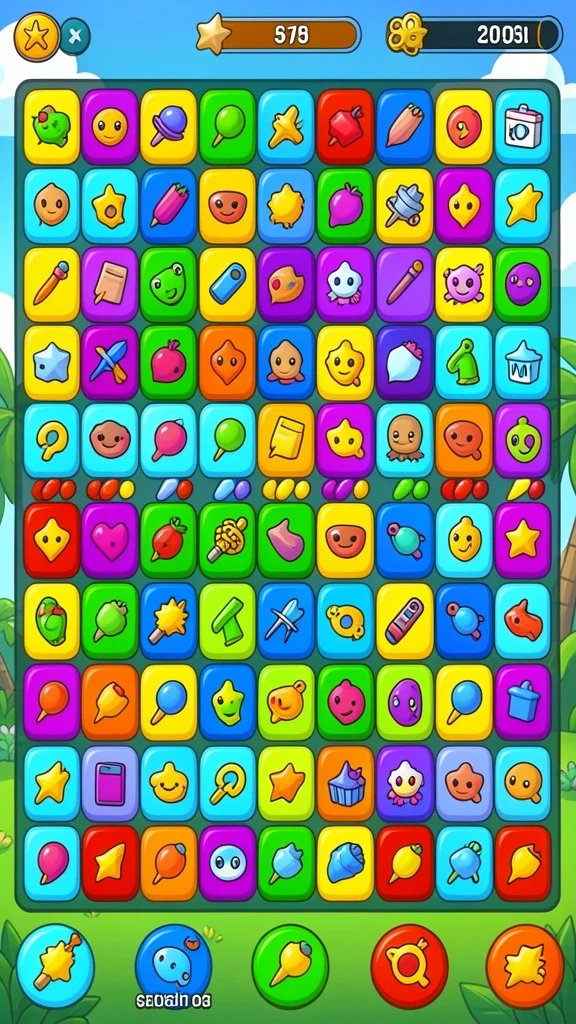Tap the gold star button in the top corner
The height and width of the screenshot is (1024, 576).
pos(37,37)
